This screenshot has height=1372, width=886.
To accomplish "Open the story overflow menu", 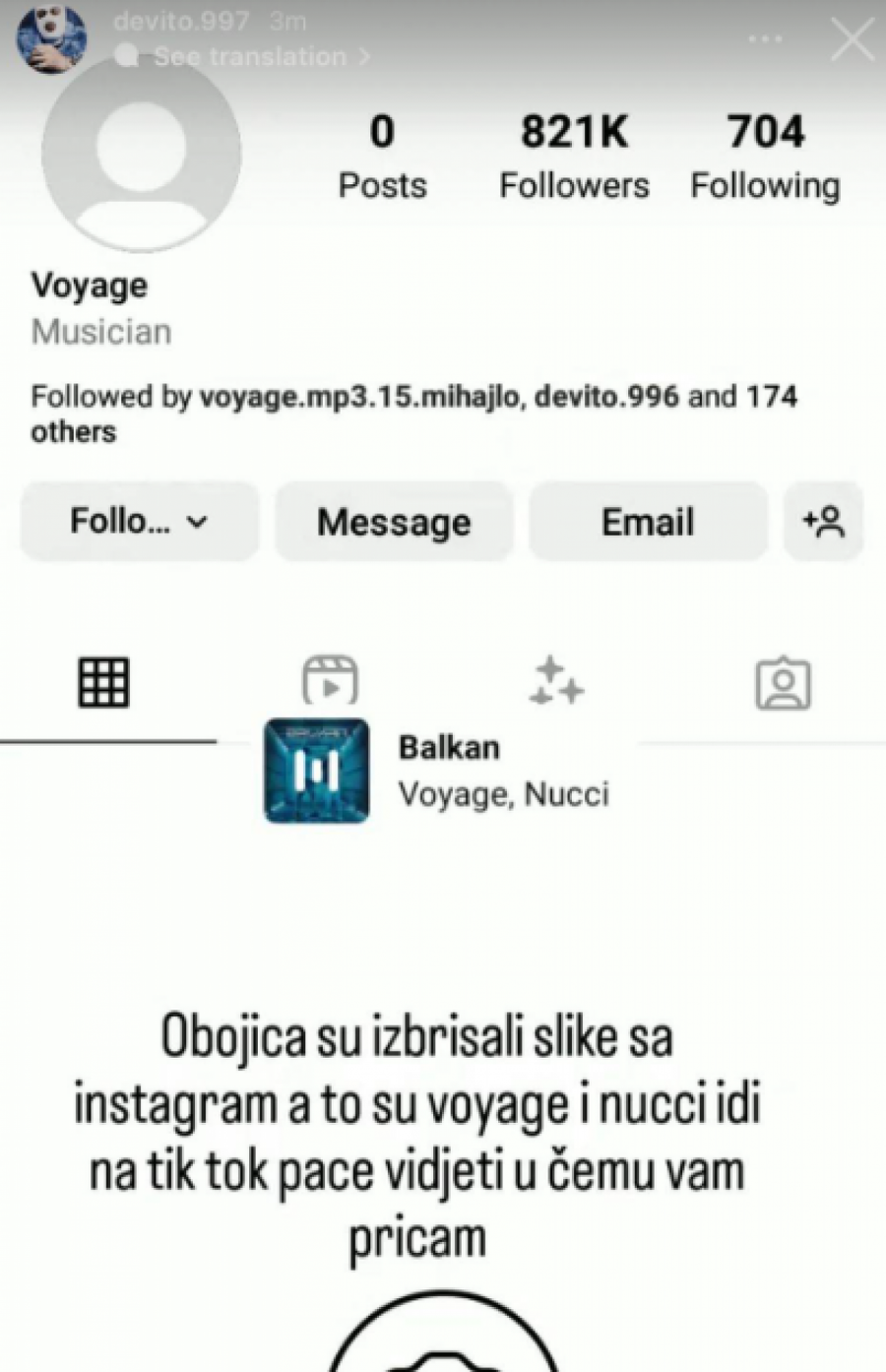I will (x=766, y=39).
